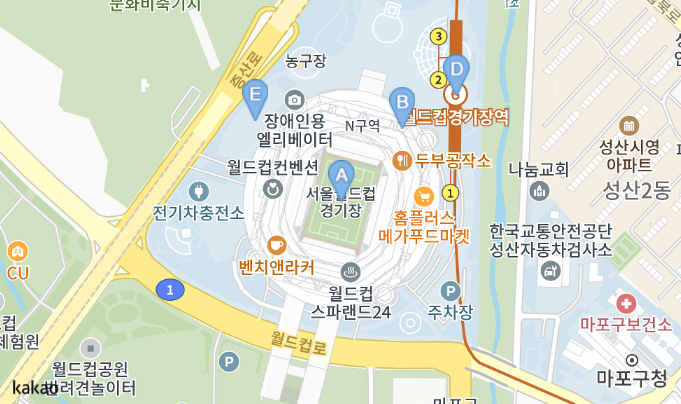
Task: Open the 월드컵 스파랜드24 spa pin
Action: [350, 272]
